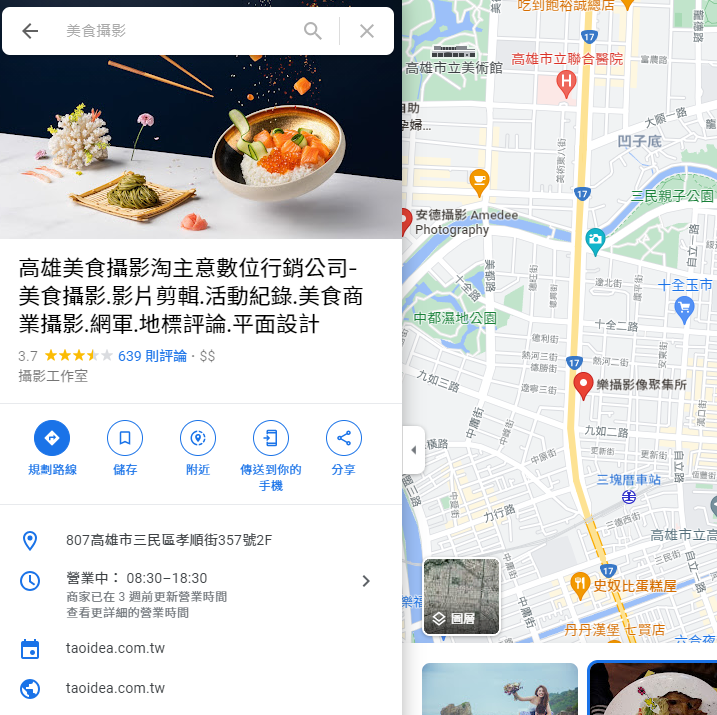Viewport: 717px width, 715px height.
Task: Tap the magnifier search icon
Action: 313,31
